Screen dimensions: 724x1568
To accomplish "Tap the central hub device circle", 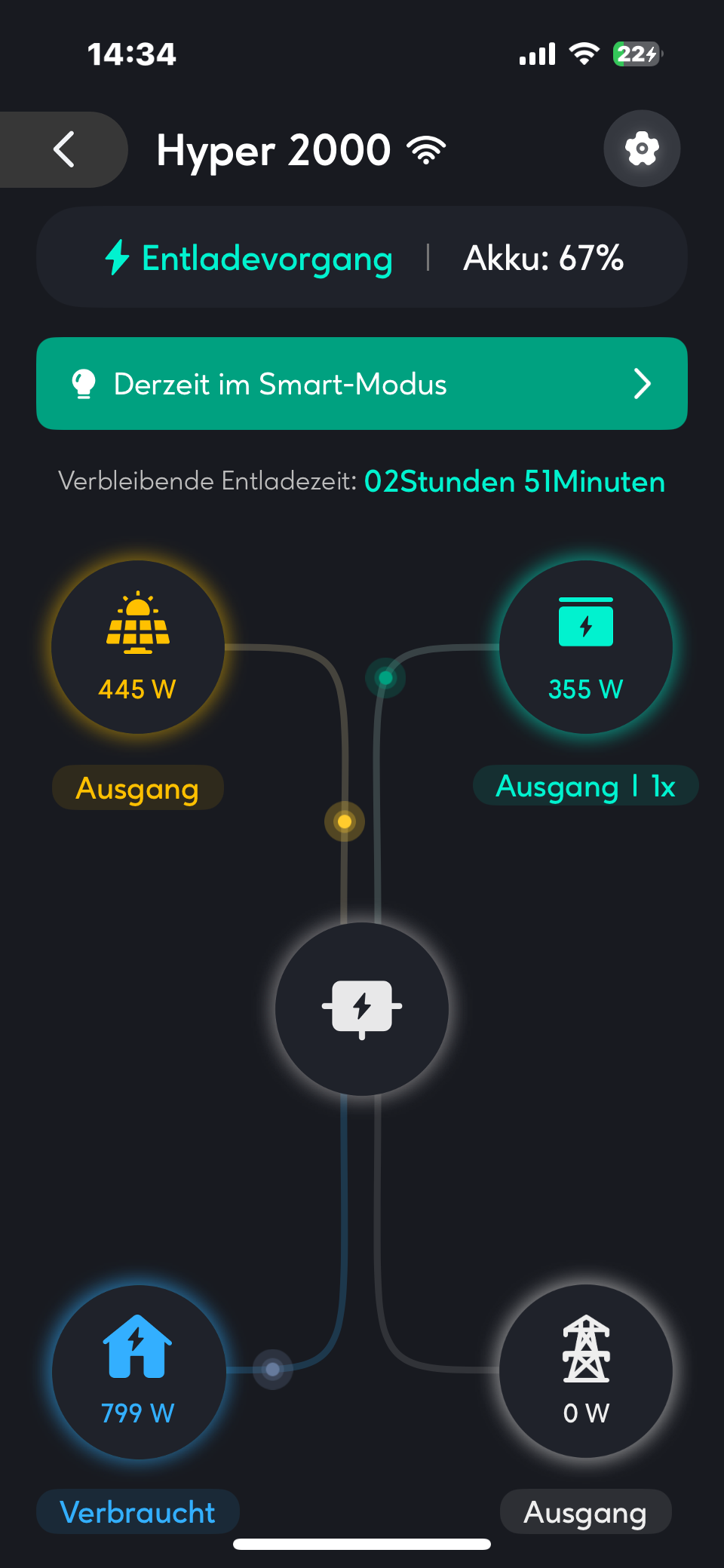I will [362, 1009].
